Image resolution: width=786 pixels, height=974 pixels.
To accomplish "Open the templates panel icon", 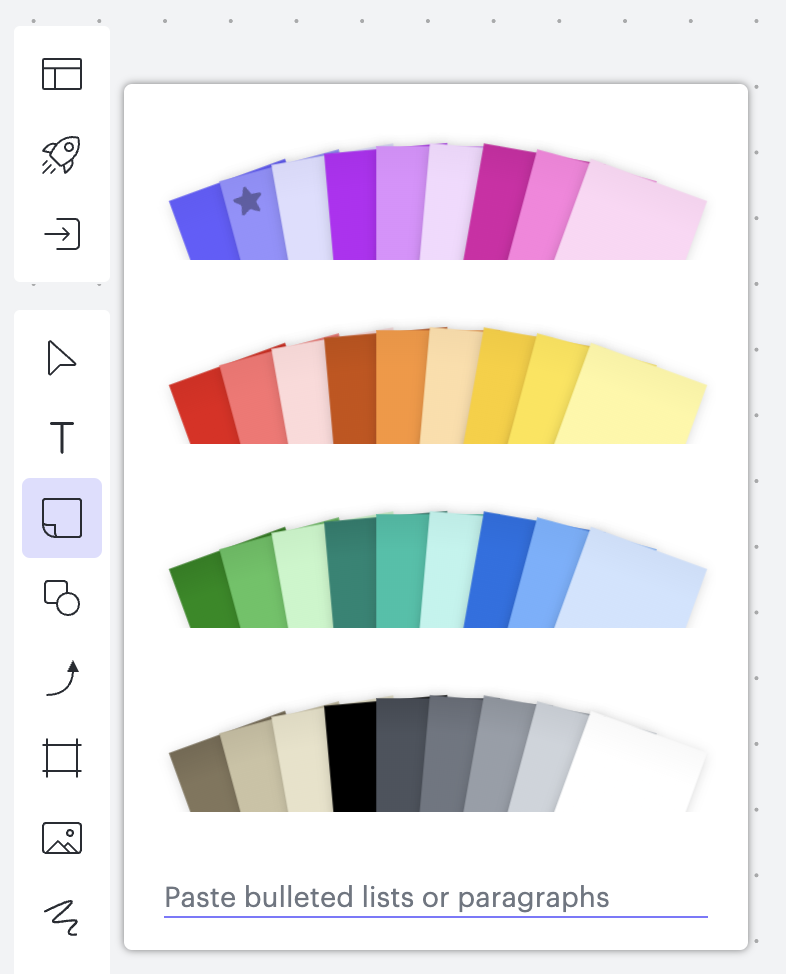I will coord(61,75).
